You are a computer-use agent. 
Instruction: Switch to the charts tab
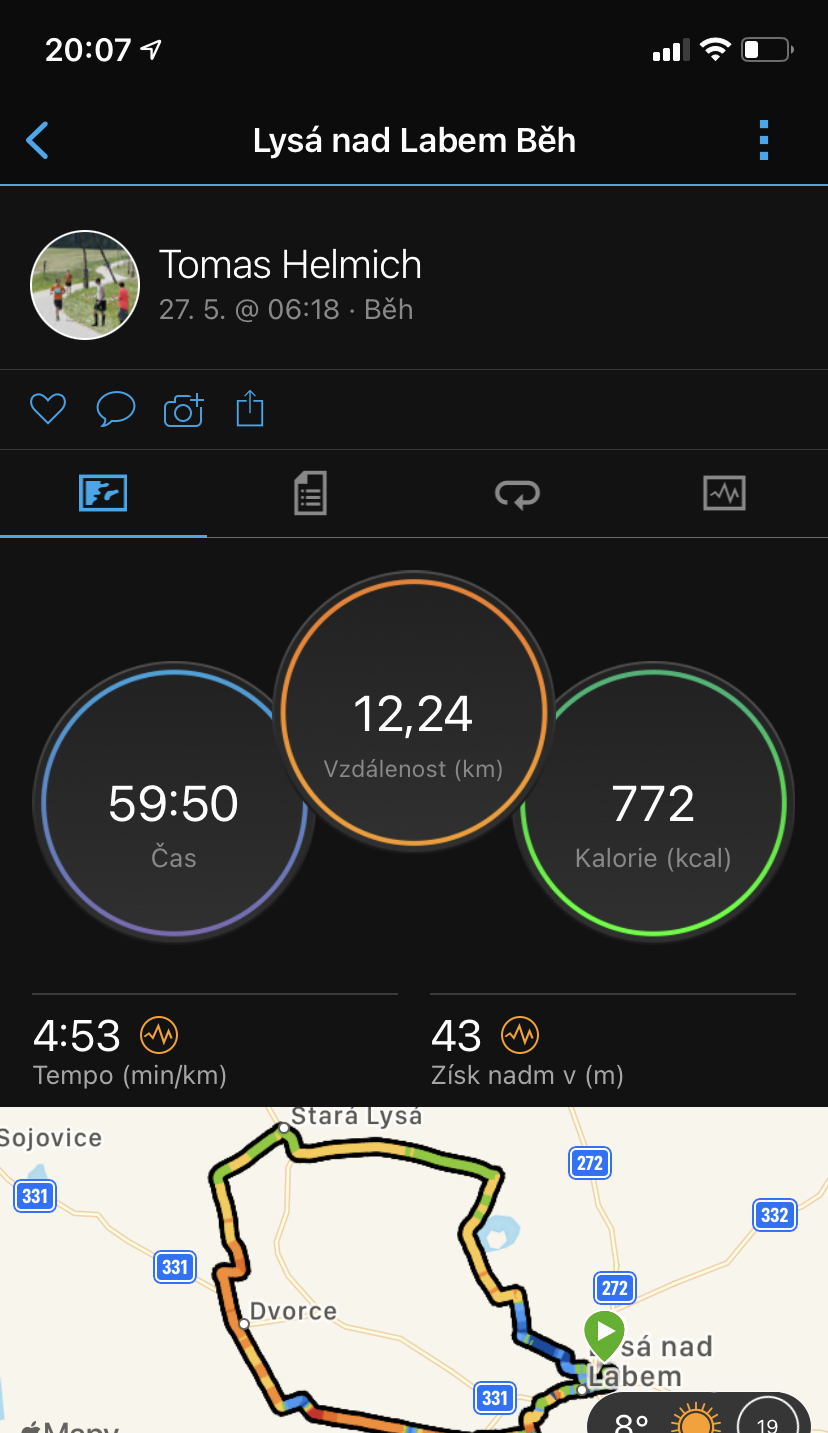724,493
